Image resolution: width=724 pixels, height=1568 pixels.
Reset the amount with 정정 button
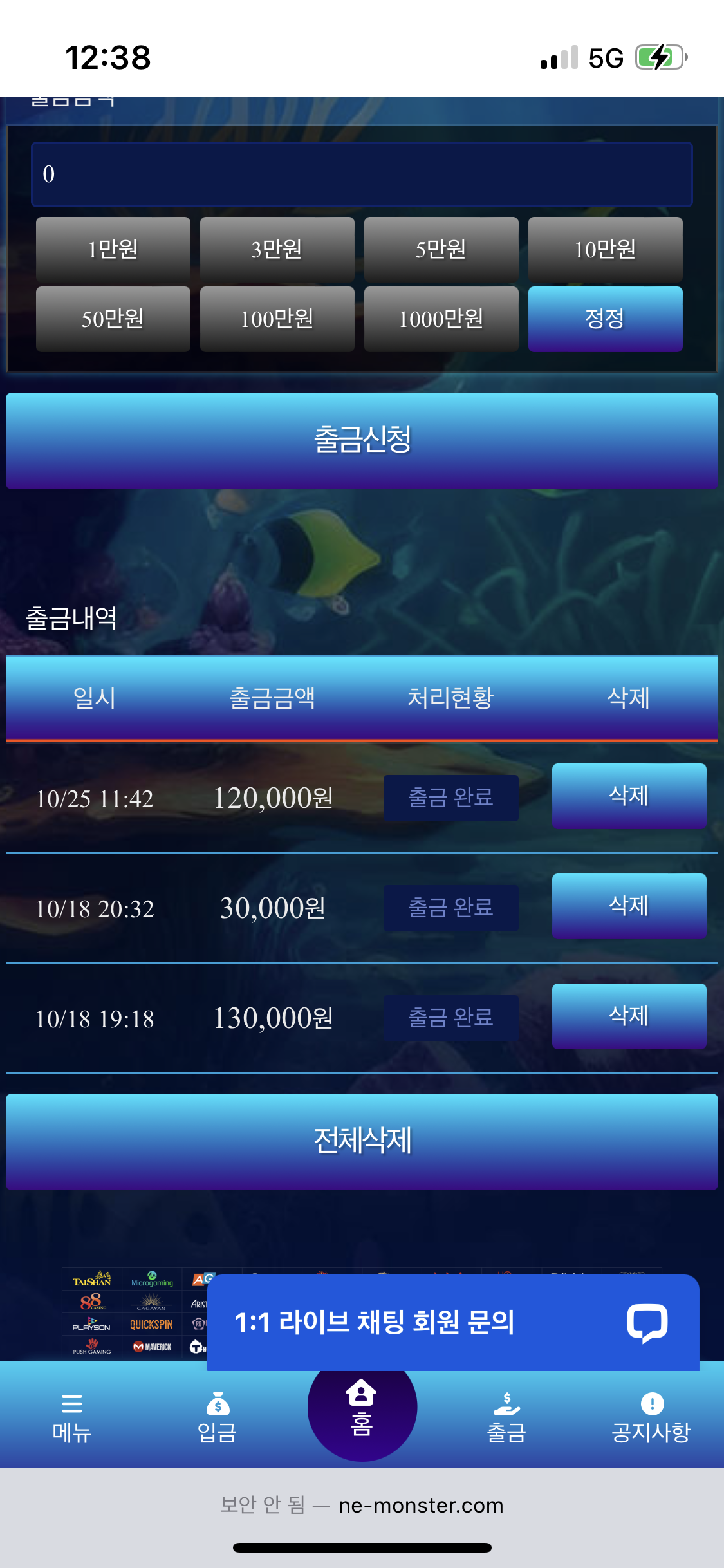click(x=605, y=319)
